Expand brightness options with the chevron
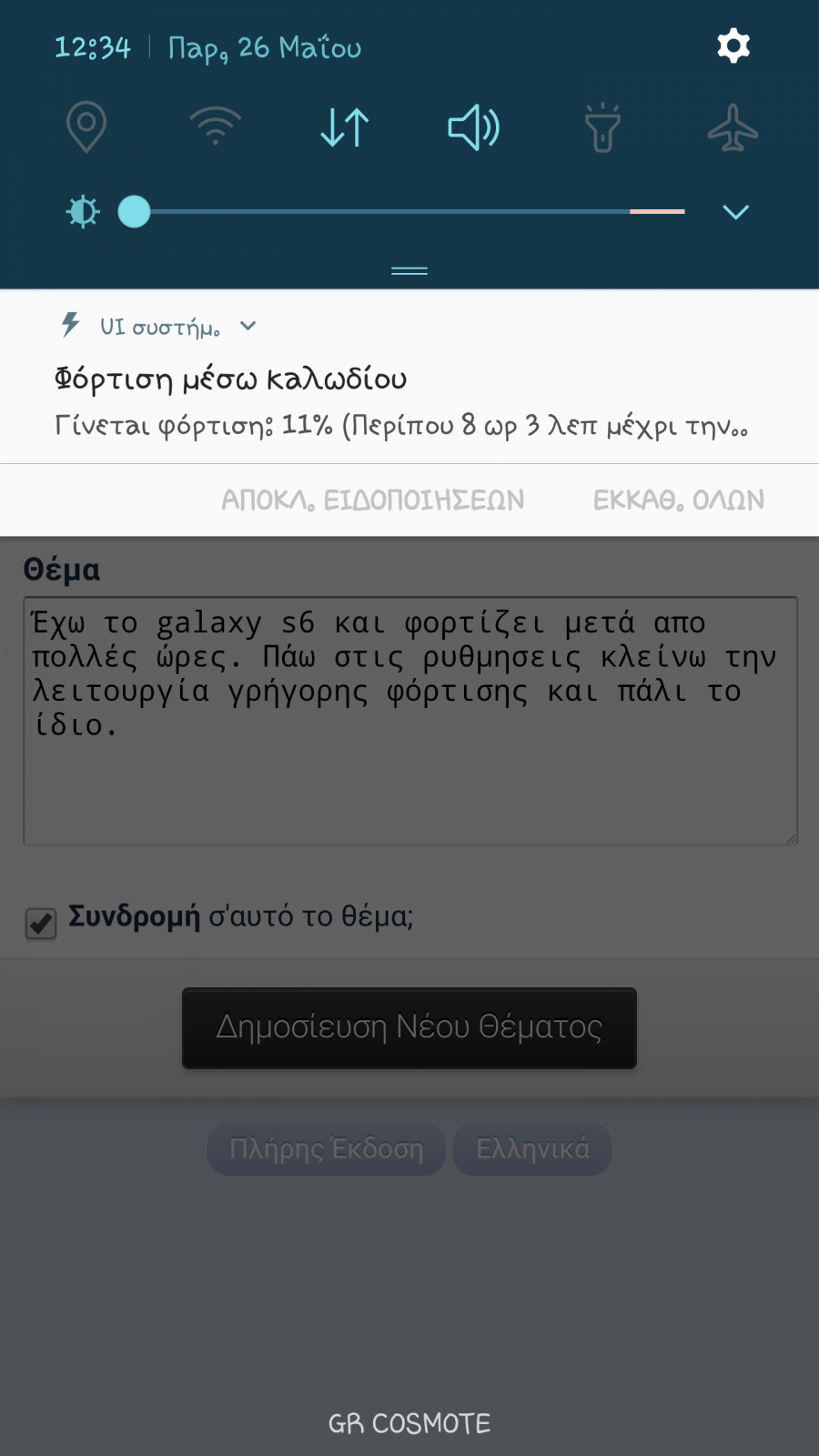 point(735,212)
